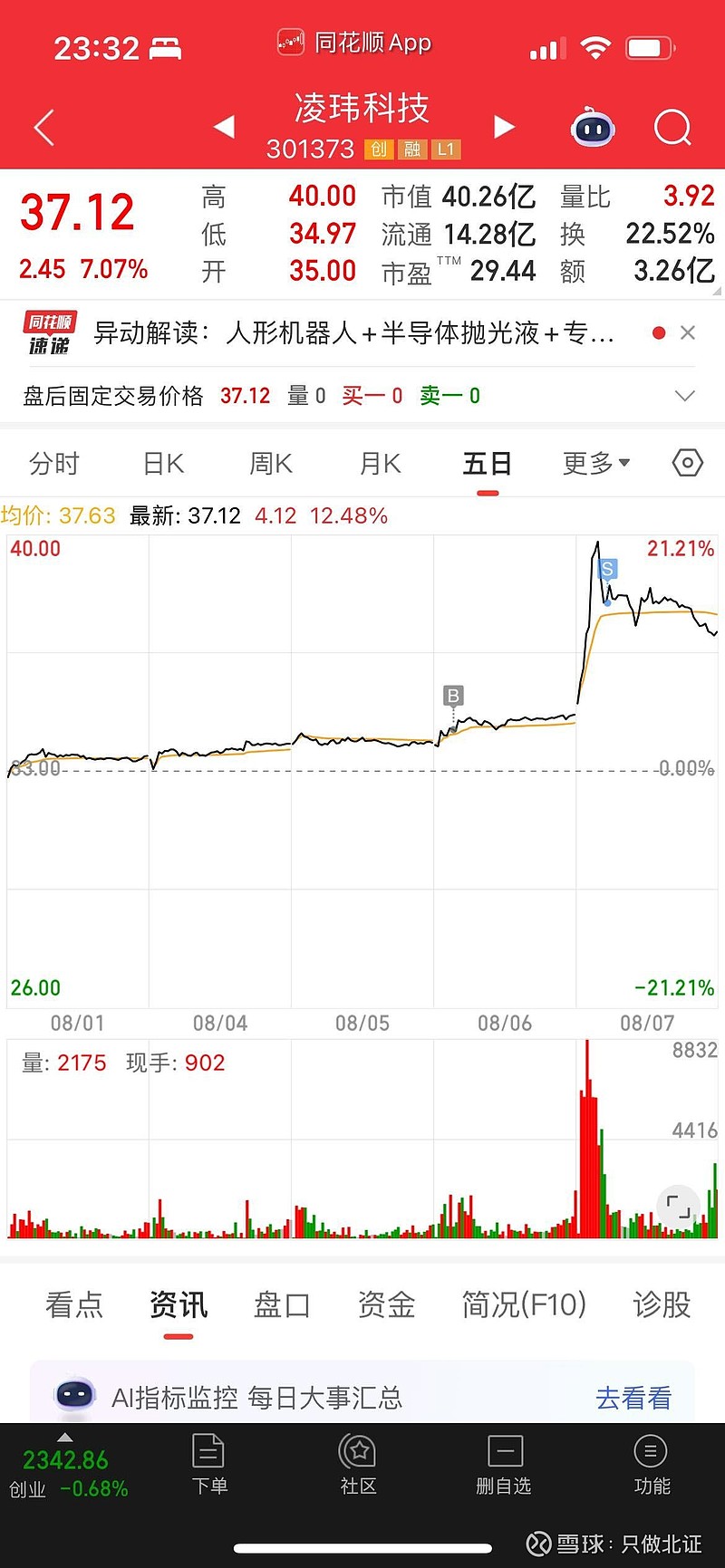The image size is (725, 1568).
Task: Open chart settings hexagon icon
Action: [x=688, y=463]
